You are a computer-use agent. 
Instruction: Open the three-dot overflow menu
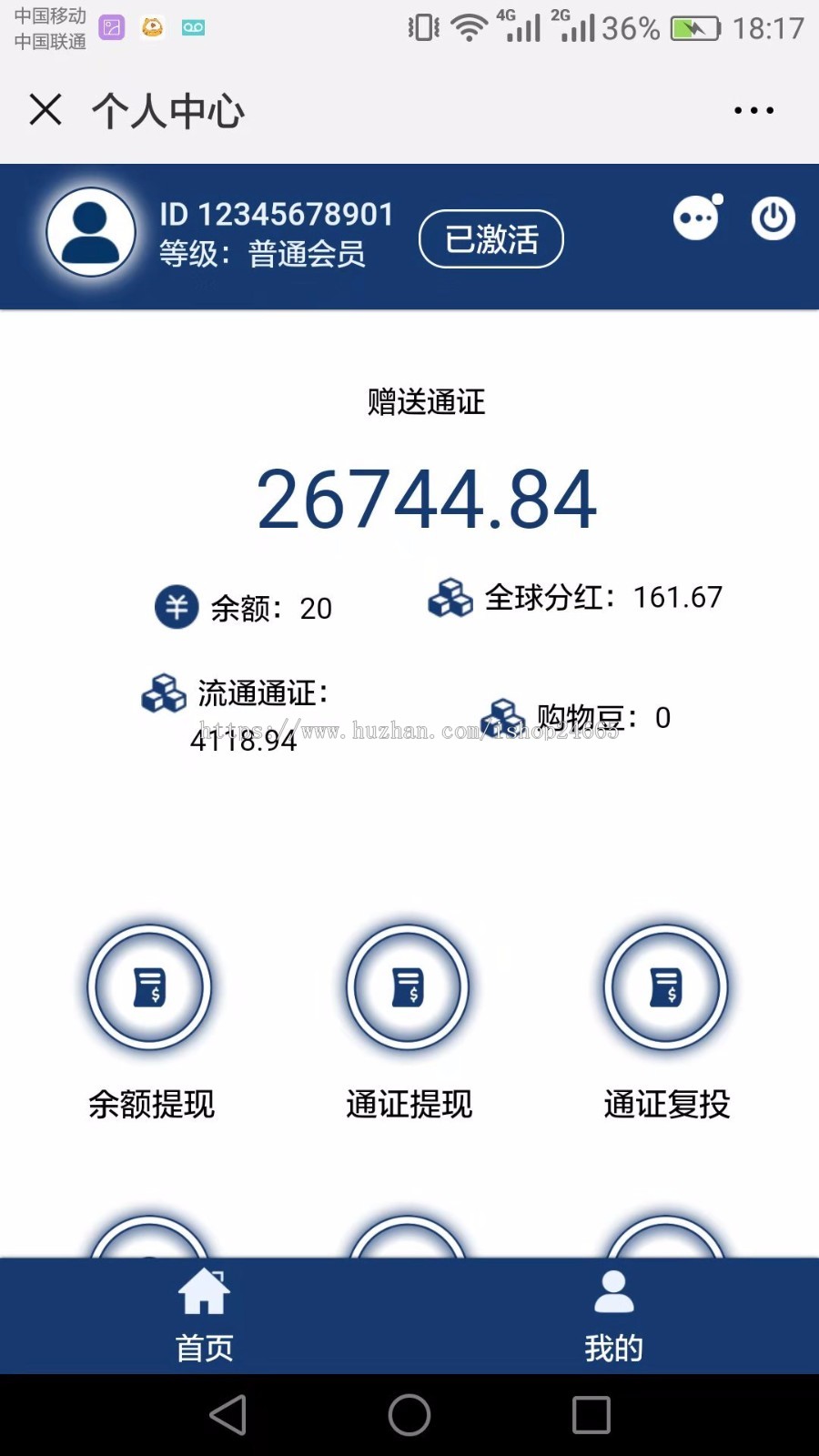[x=753, y=110]
